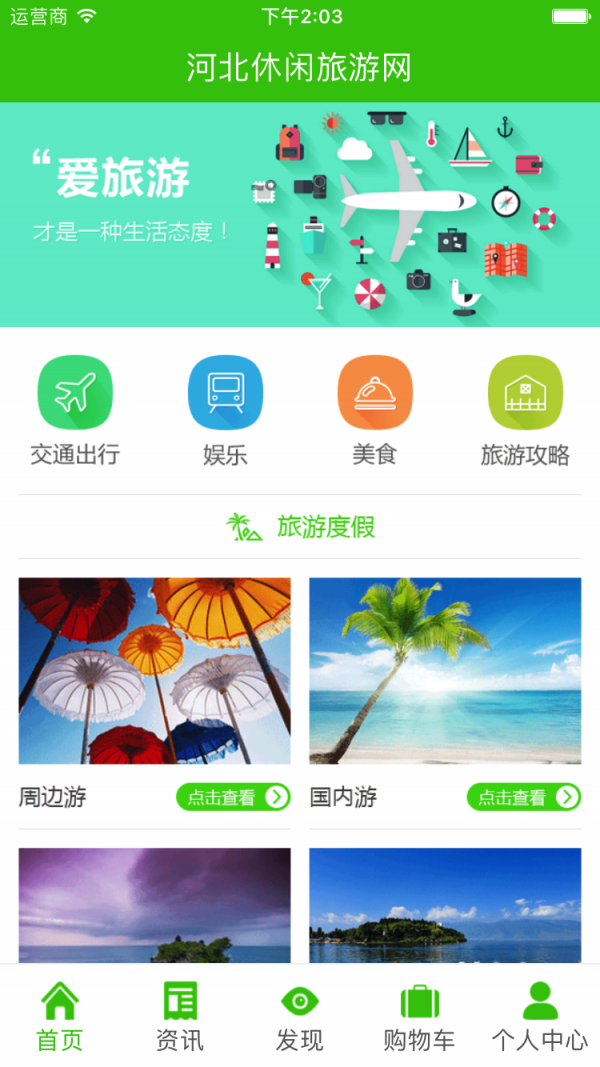Open the blue lake island picture card
The width and height of the screenshot is (600, 1067).
point(444,905)
